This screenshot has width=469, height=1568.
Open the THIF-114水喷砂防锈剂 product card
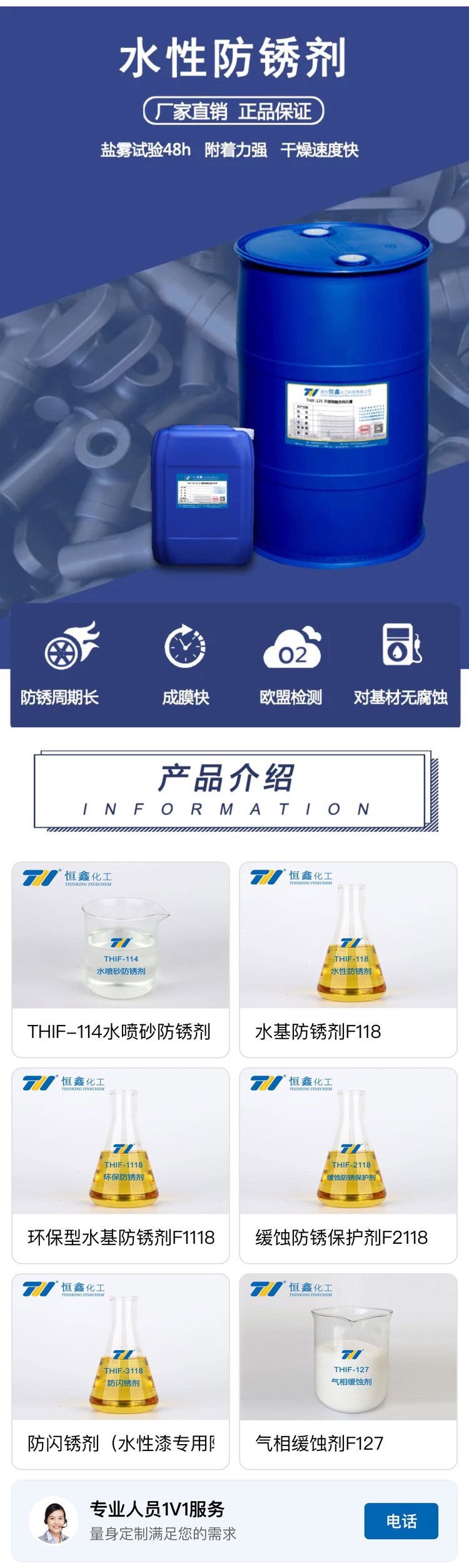(x=121, y=959)
